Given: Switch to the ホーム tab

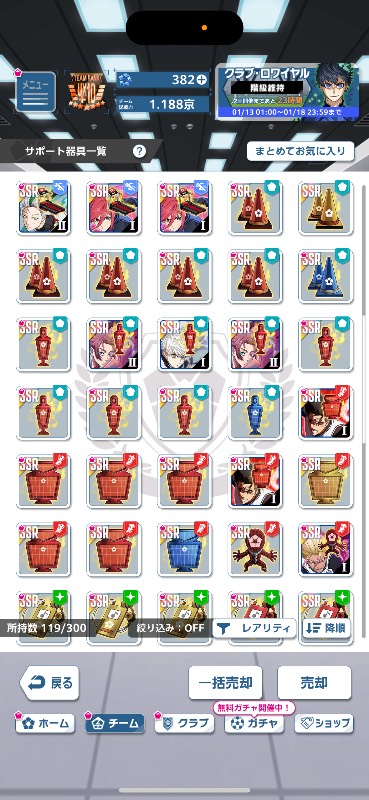Looking at the screenshot, I should click(x=45, y=723).
